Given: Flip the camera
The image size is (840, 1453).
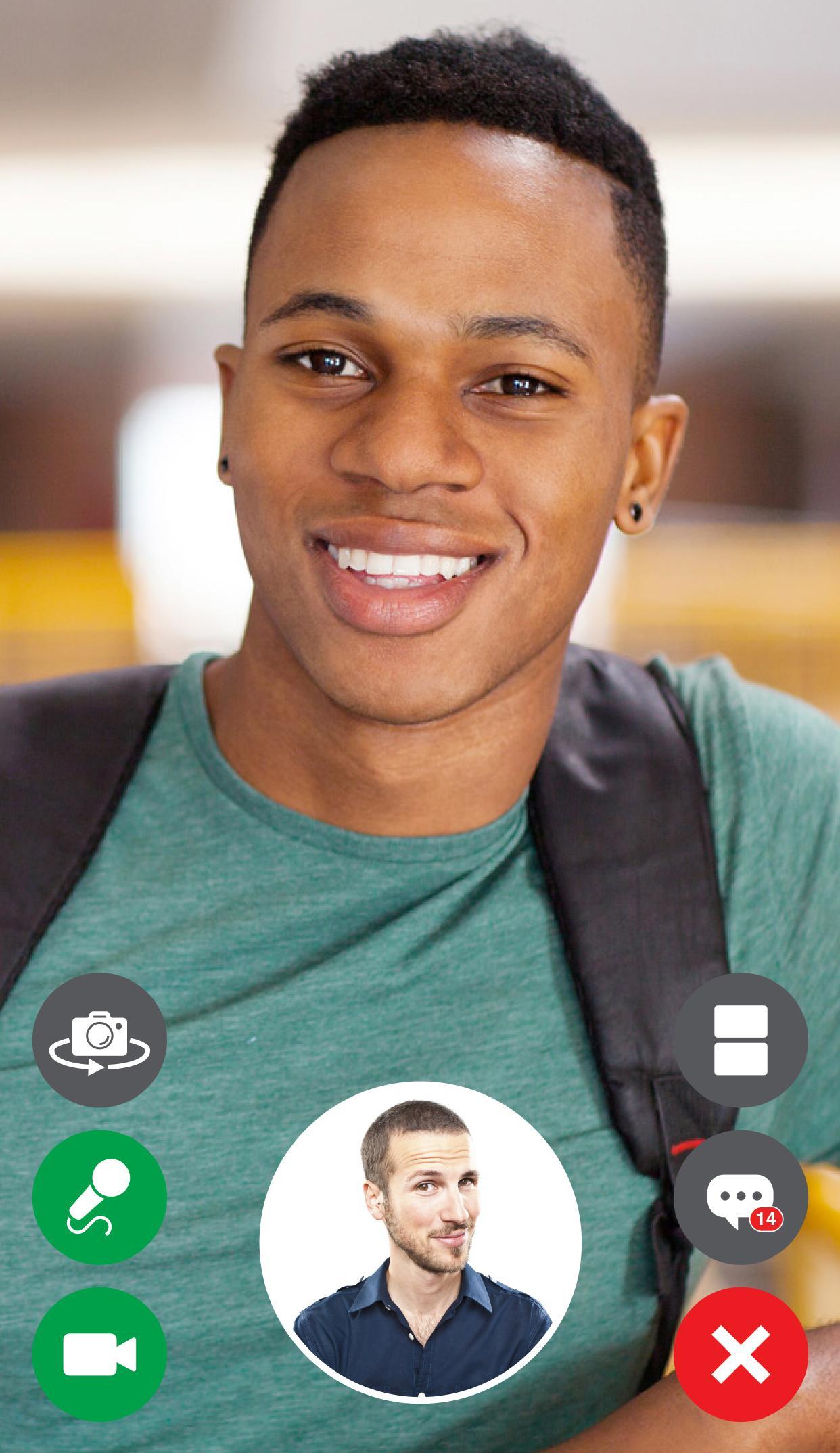Looking at the screenshot, I should click(99, 1040).
